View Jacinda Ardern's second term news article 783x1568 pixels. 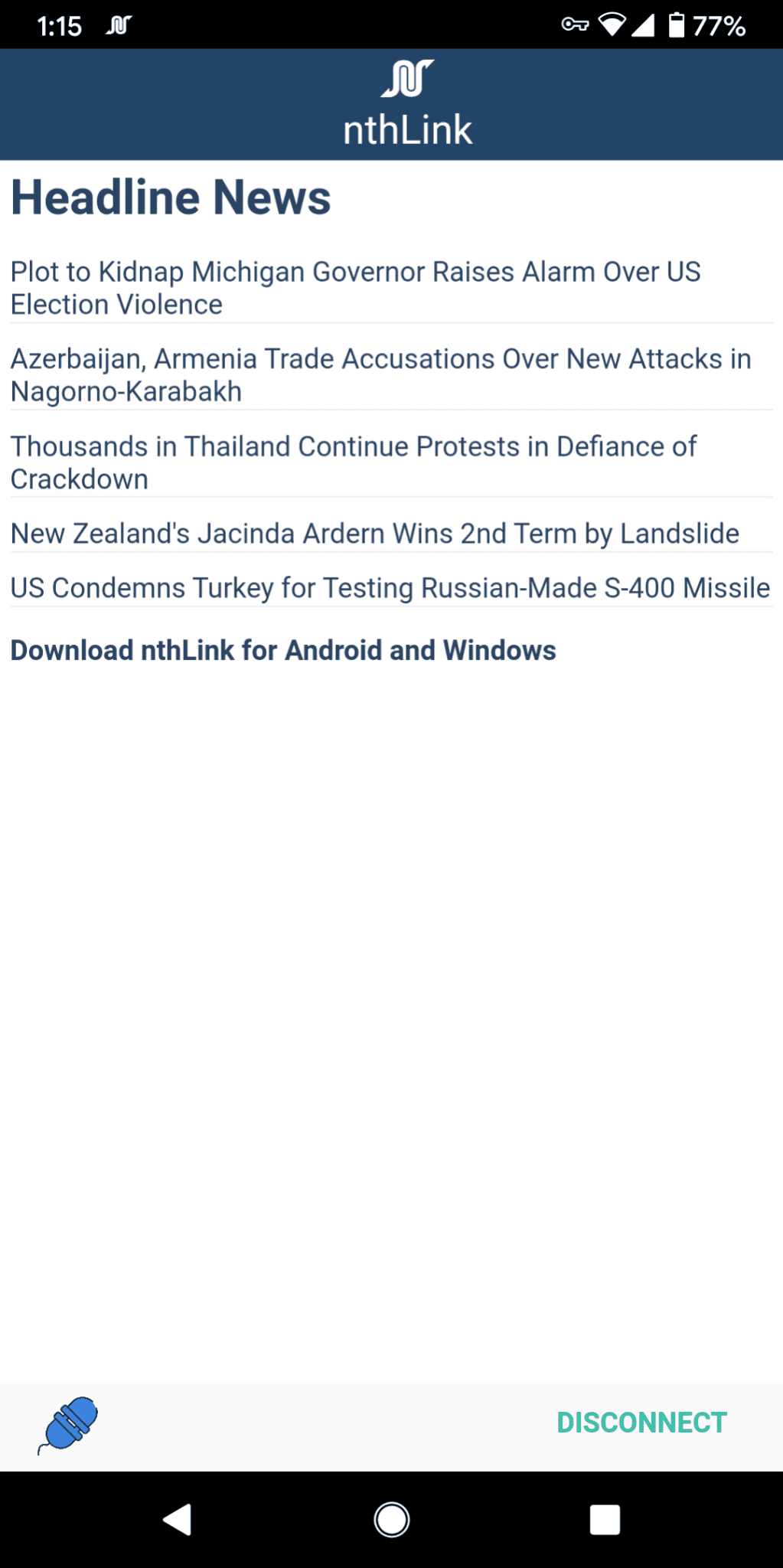(374, 534)
